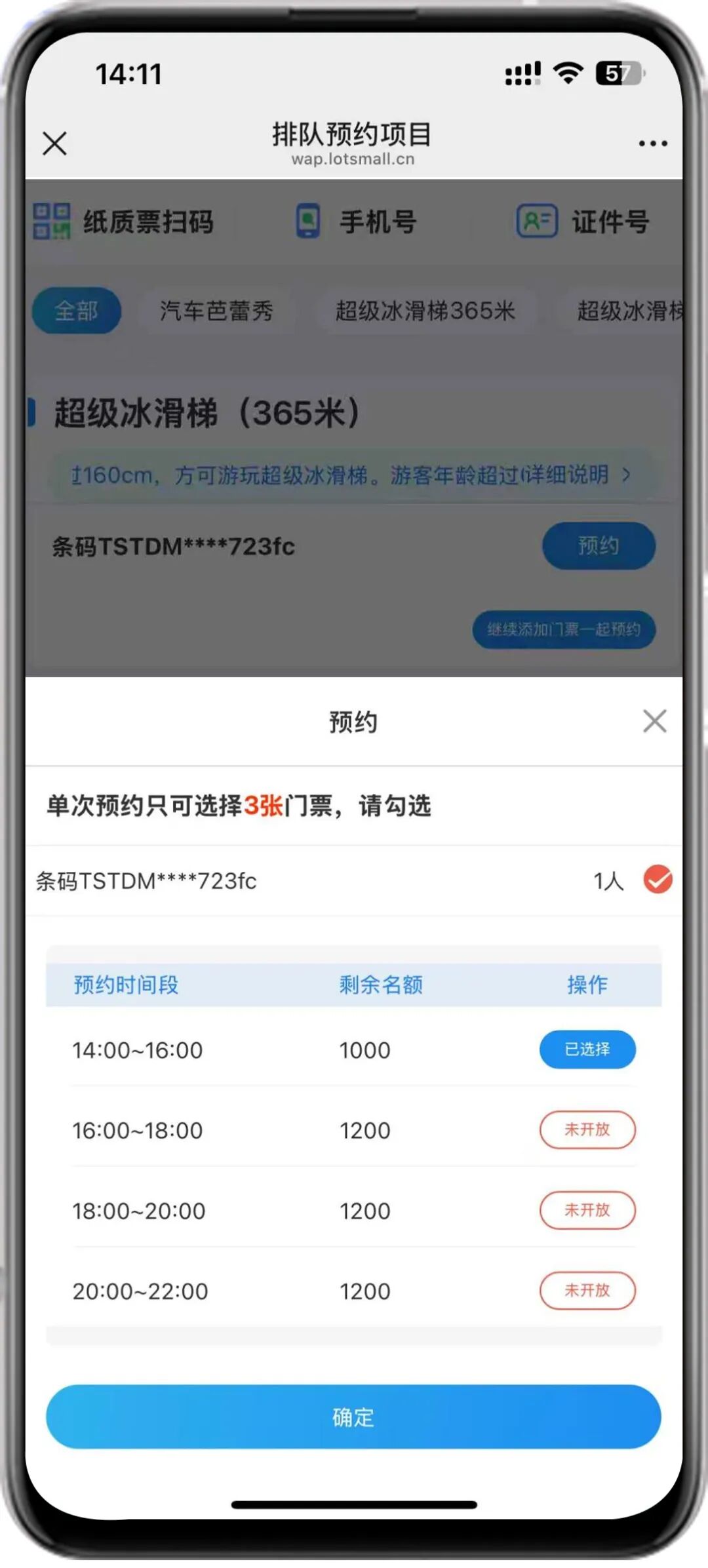
Task: Tap 未开放 for the 20:00~22:00 slot
Action: [x=587, y=1291]
